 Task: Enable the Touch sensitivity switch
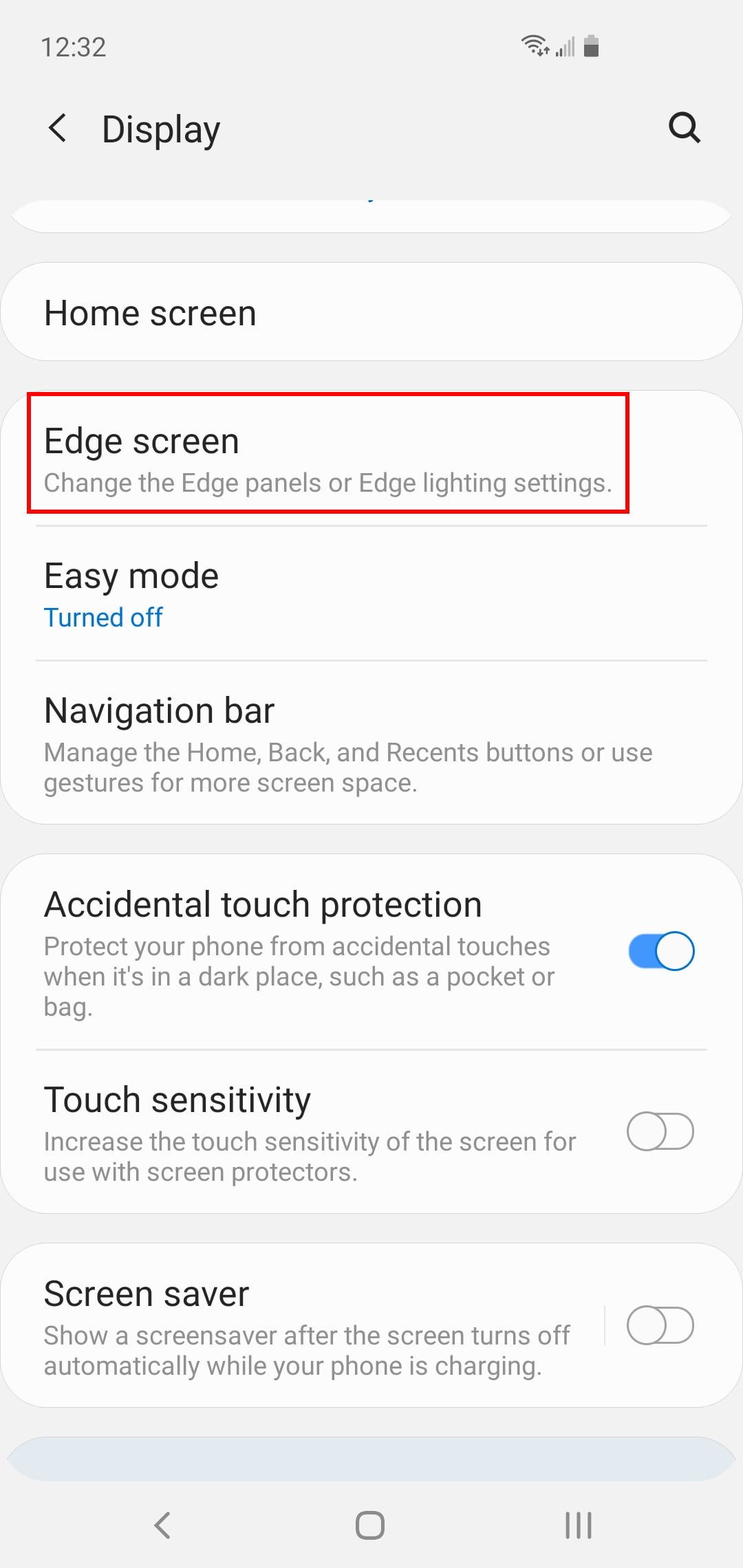click(660, 1131)
